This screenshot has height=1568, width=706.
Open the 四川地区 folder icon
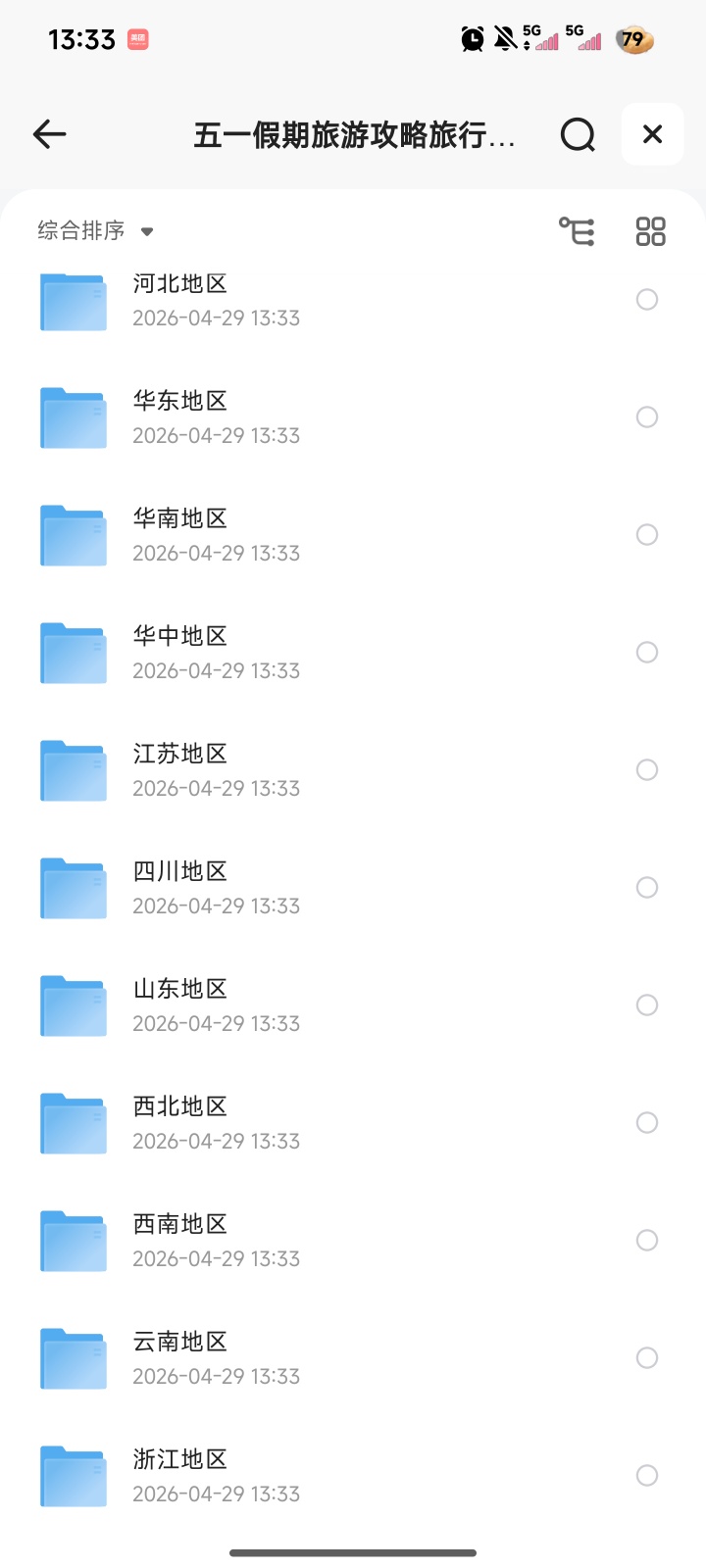[x=73, y=888]
